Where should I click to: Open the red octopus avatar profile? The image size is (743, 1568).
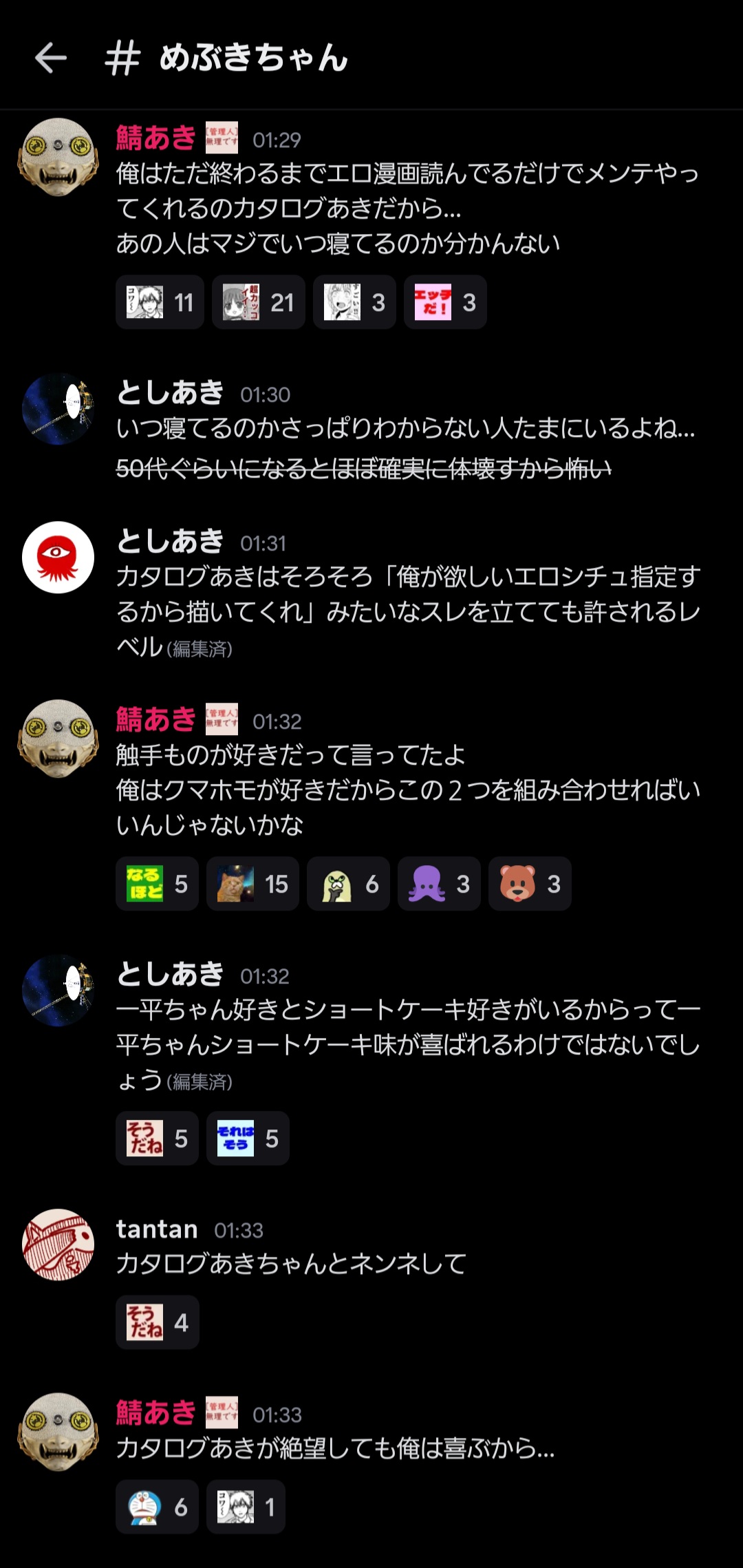58,558
